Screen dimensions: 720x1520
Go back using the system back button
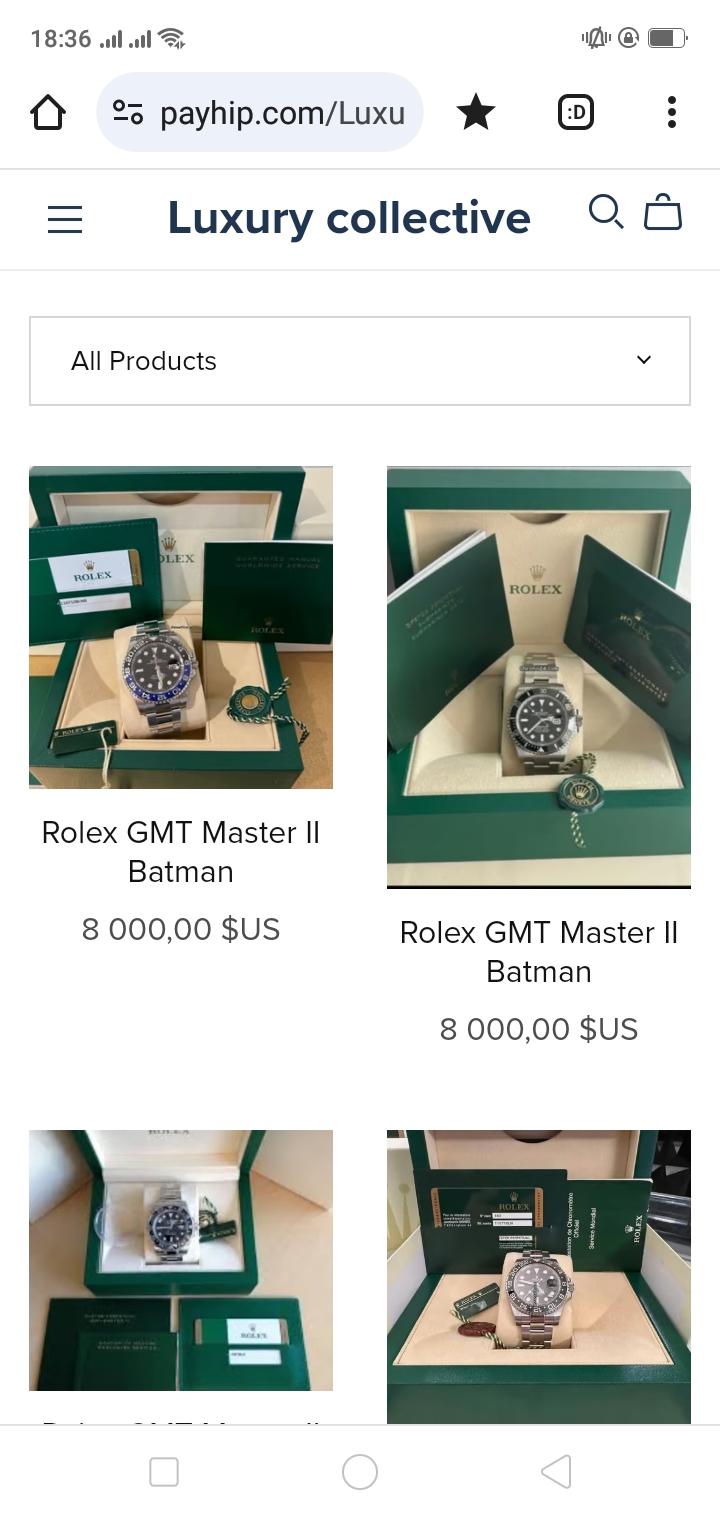coord(556,1472)
